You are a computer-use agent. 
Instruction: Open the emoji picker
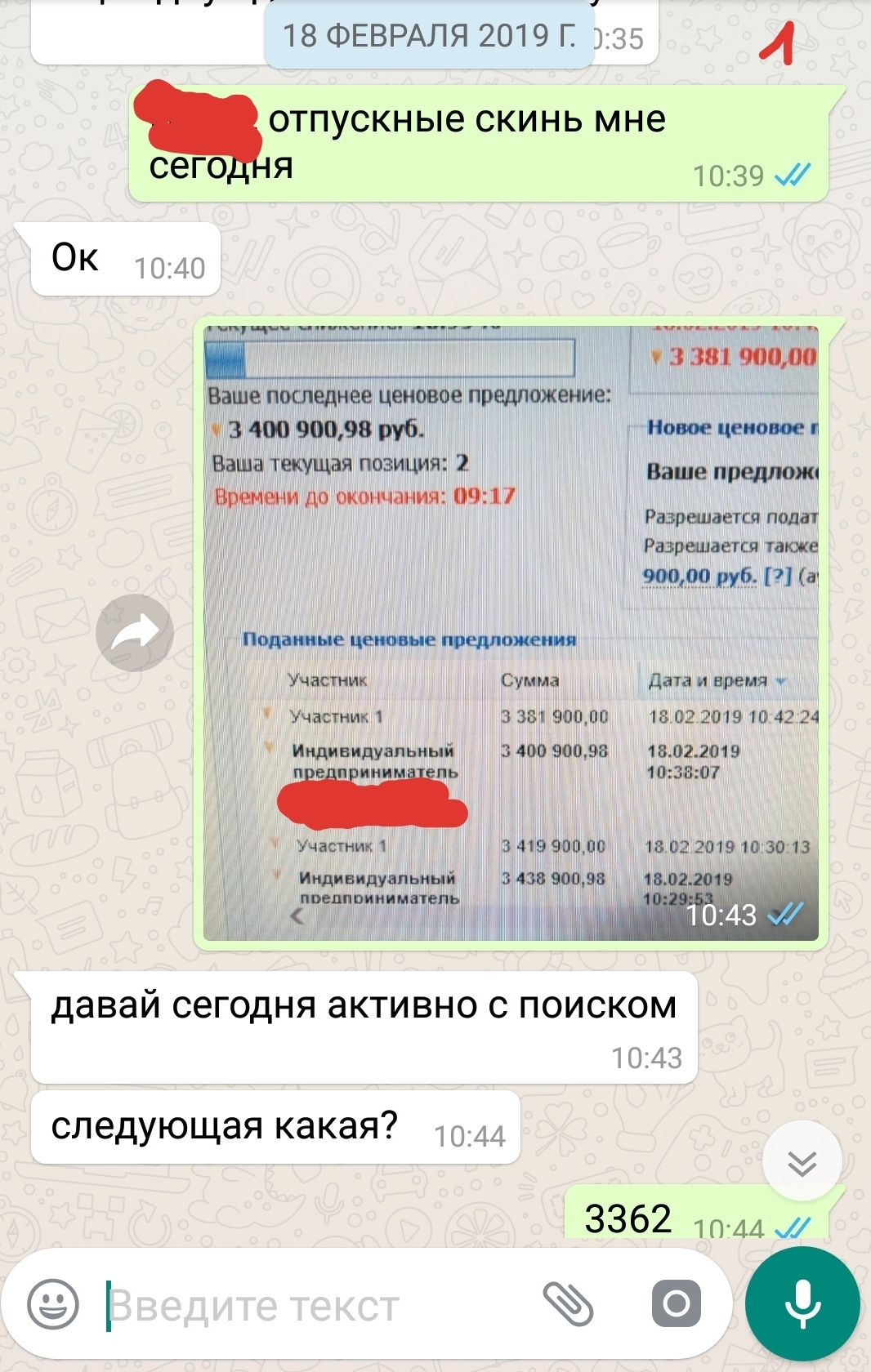(x=53, y=1304)
